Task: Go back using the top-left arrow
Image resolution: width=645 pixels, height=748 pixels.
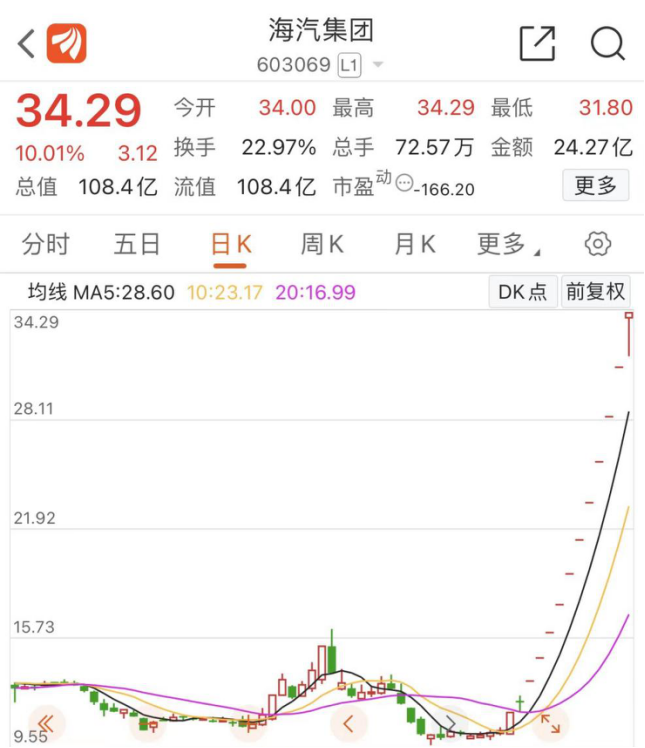Action: click(26, 43)
